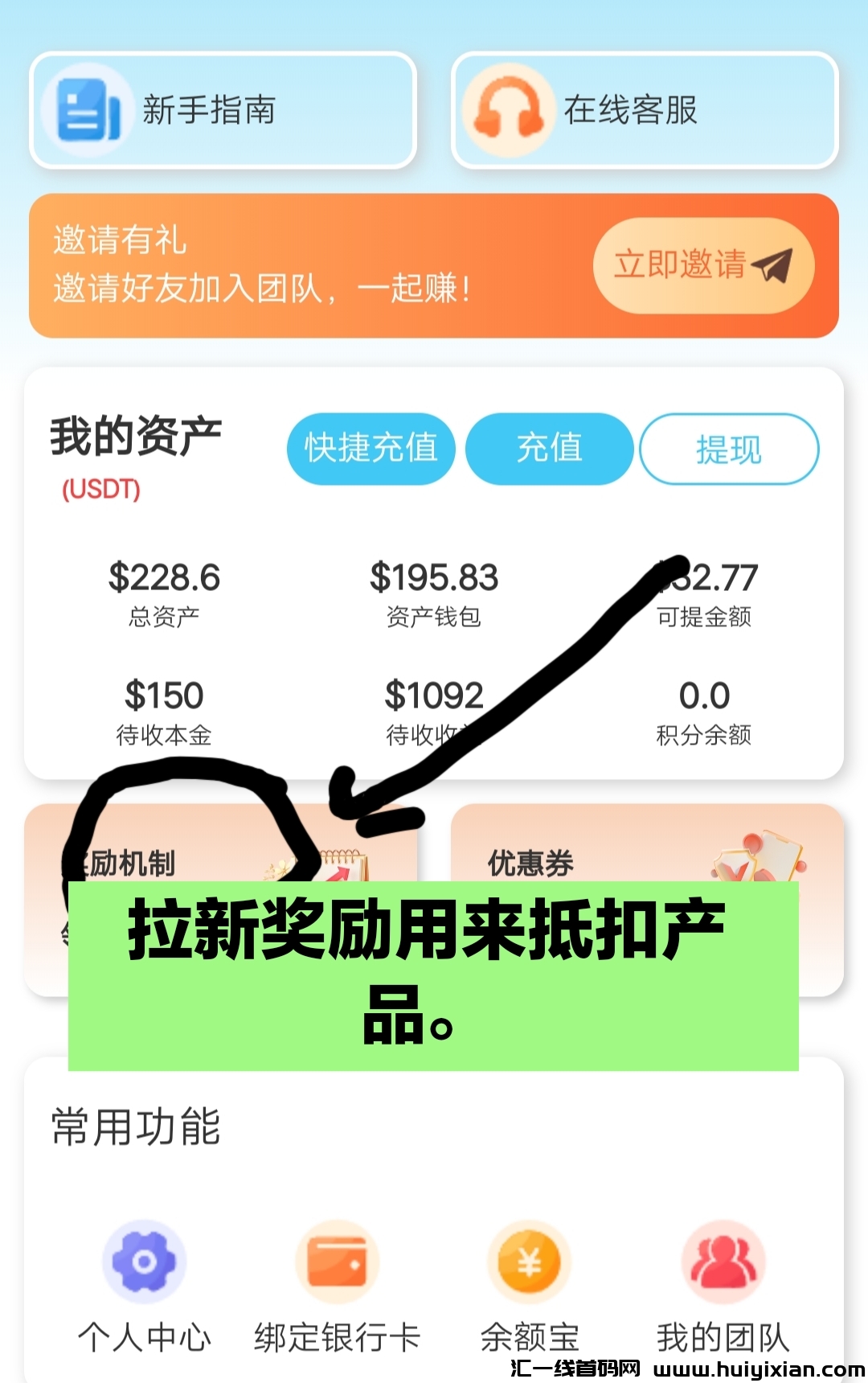Tap the 立即邀请 invite button
Screen dimensions: 868x1383
click(703, 265)
